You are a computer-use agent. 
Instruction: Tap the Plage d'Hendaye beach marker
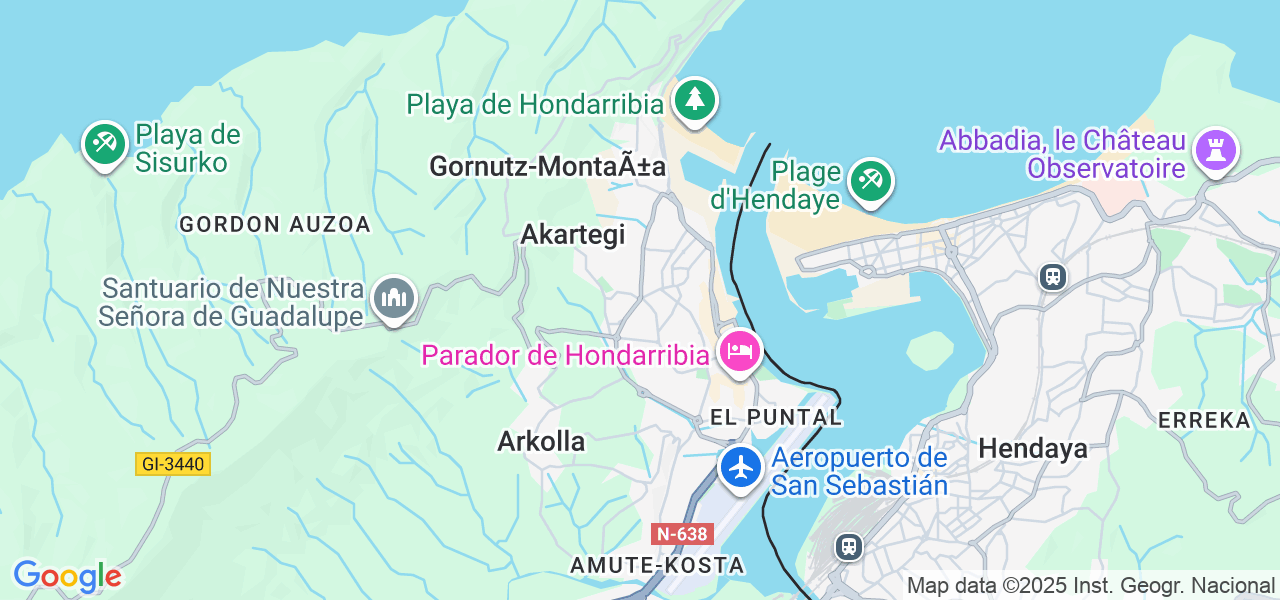[x=870, y=182]
